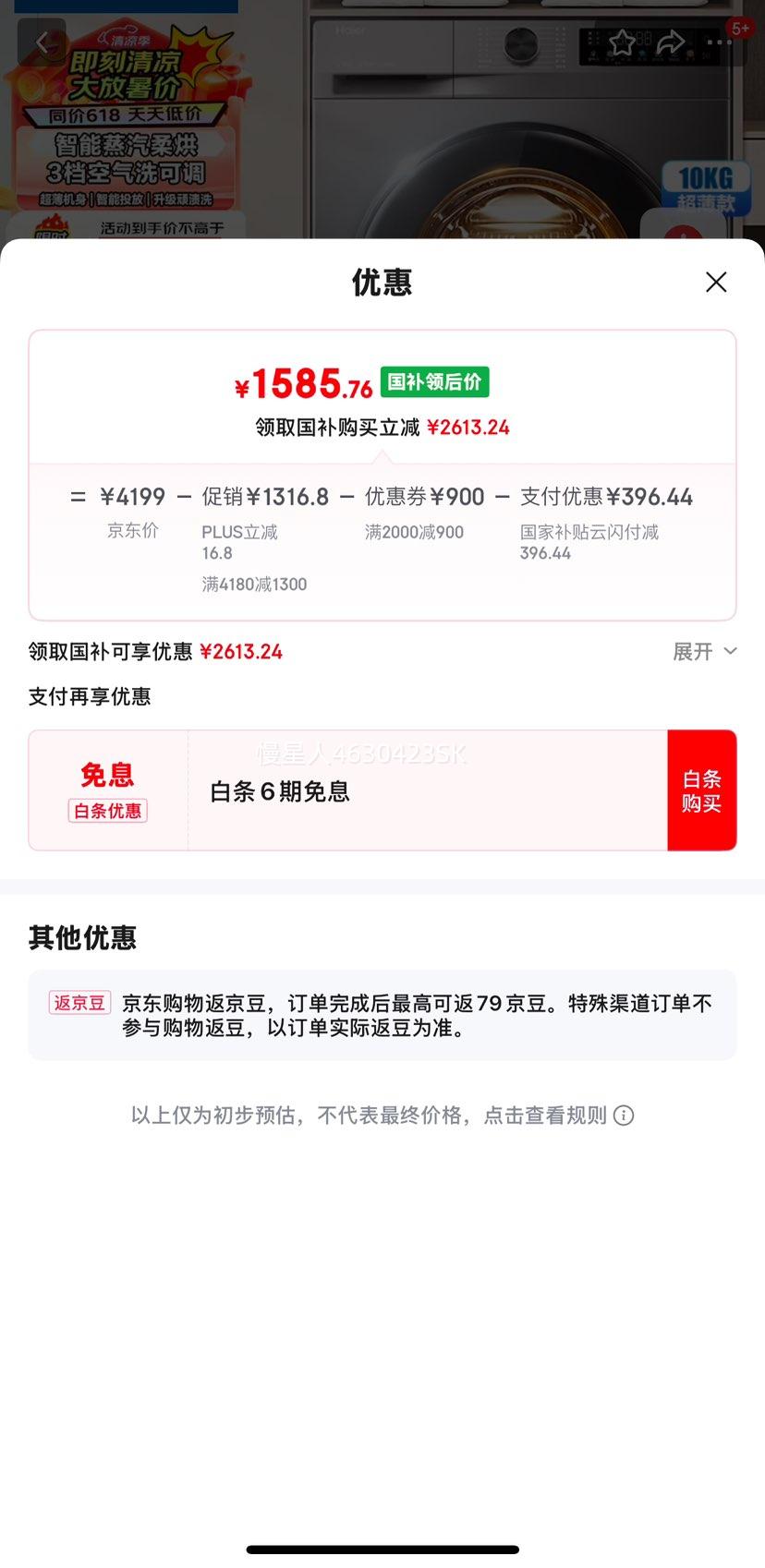This screenshot has width=765, height=1568.
Task: Expand the 展开 discount details
Action: [704, 652]
